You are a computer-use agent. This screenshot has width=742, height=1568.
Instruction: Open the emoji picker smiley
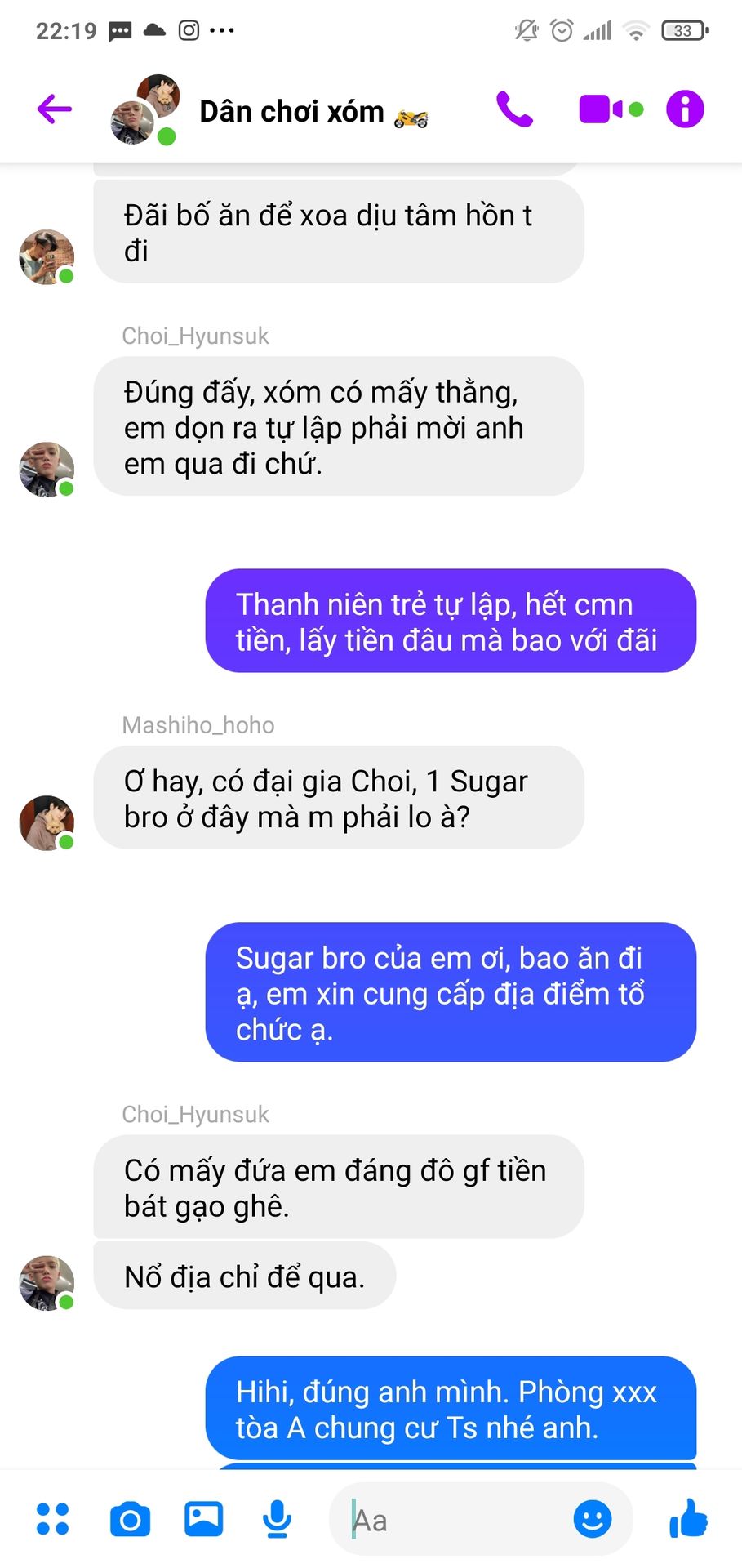[x=593, y=1519]
